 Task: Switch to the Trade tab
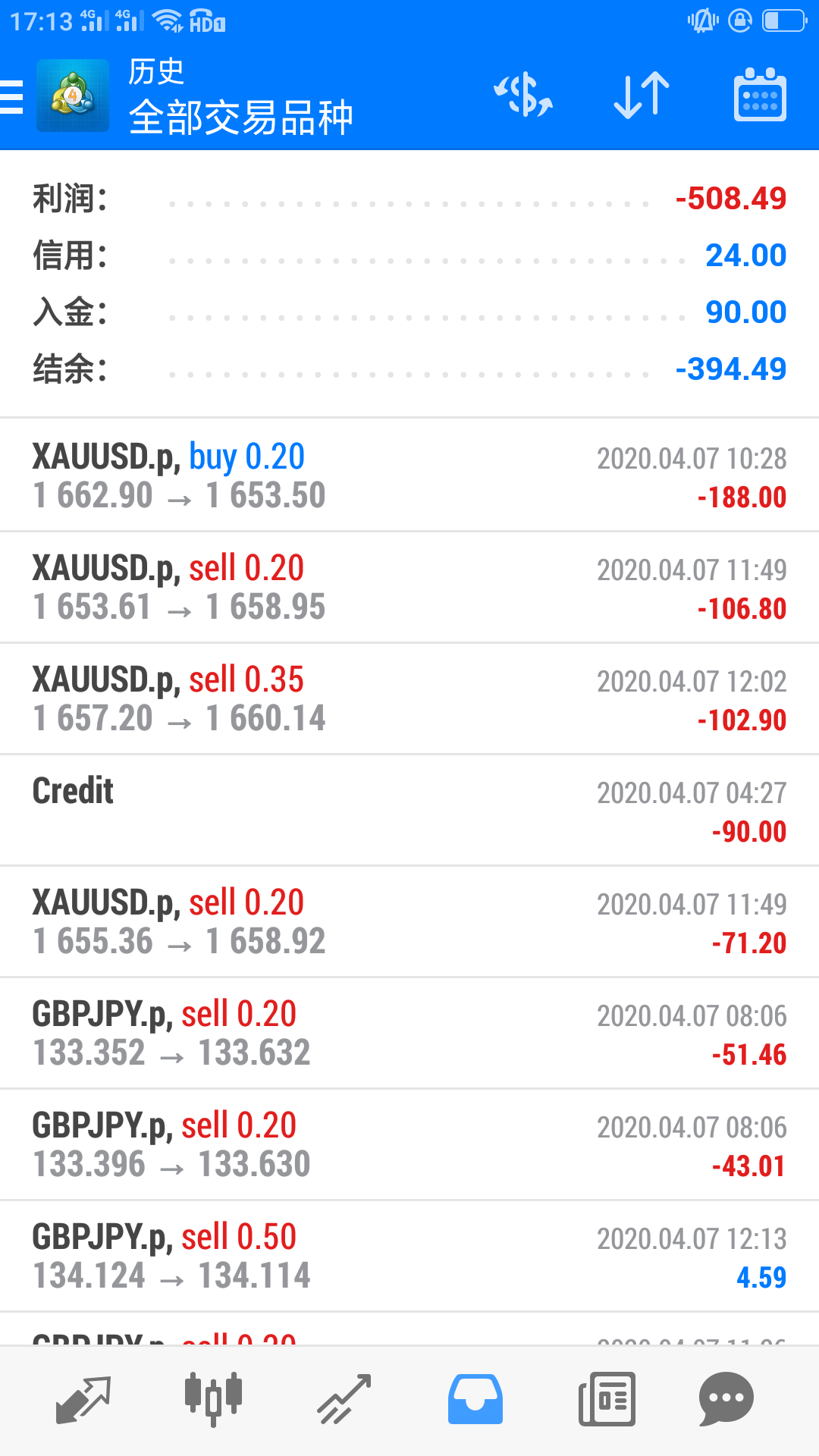pyautogui.click(x=344, y=1399)
